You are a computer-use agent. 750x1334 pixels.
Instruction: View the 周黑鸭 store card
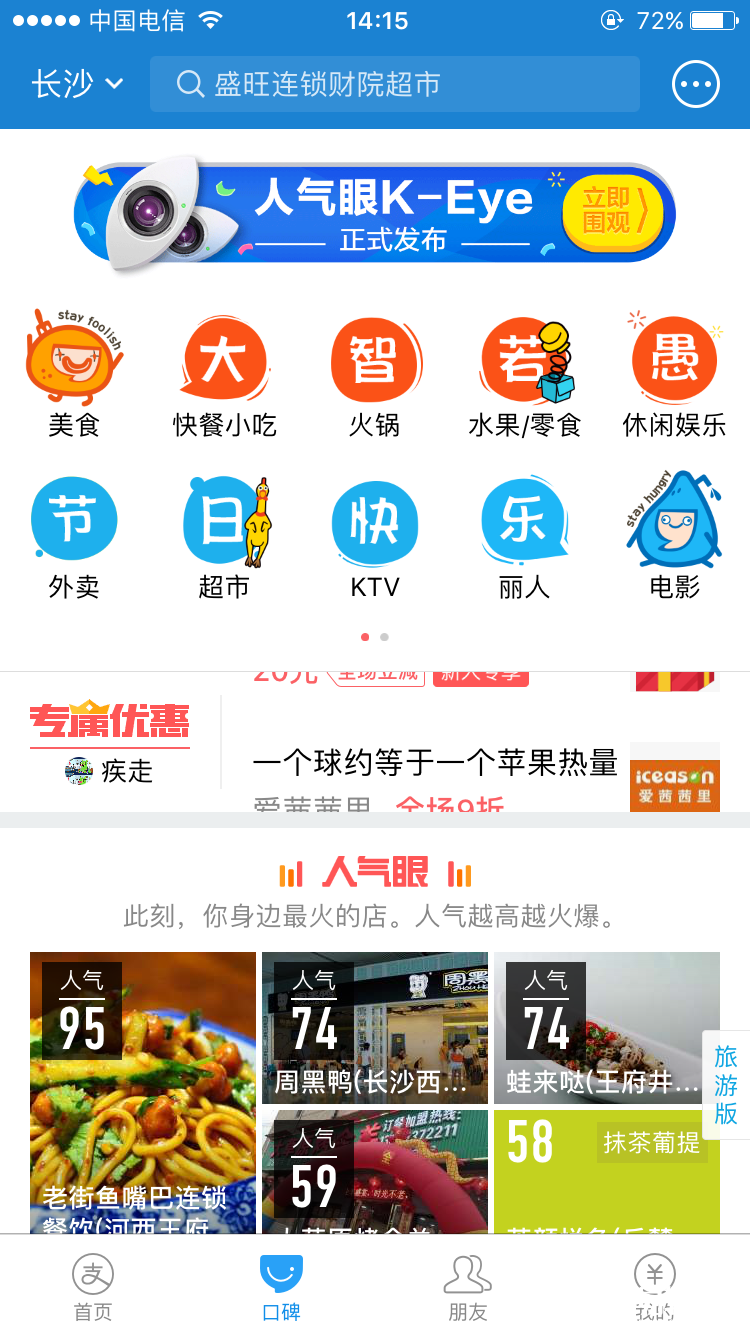coord(374,1027)
